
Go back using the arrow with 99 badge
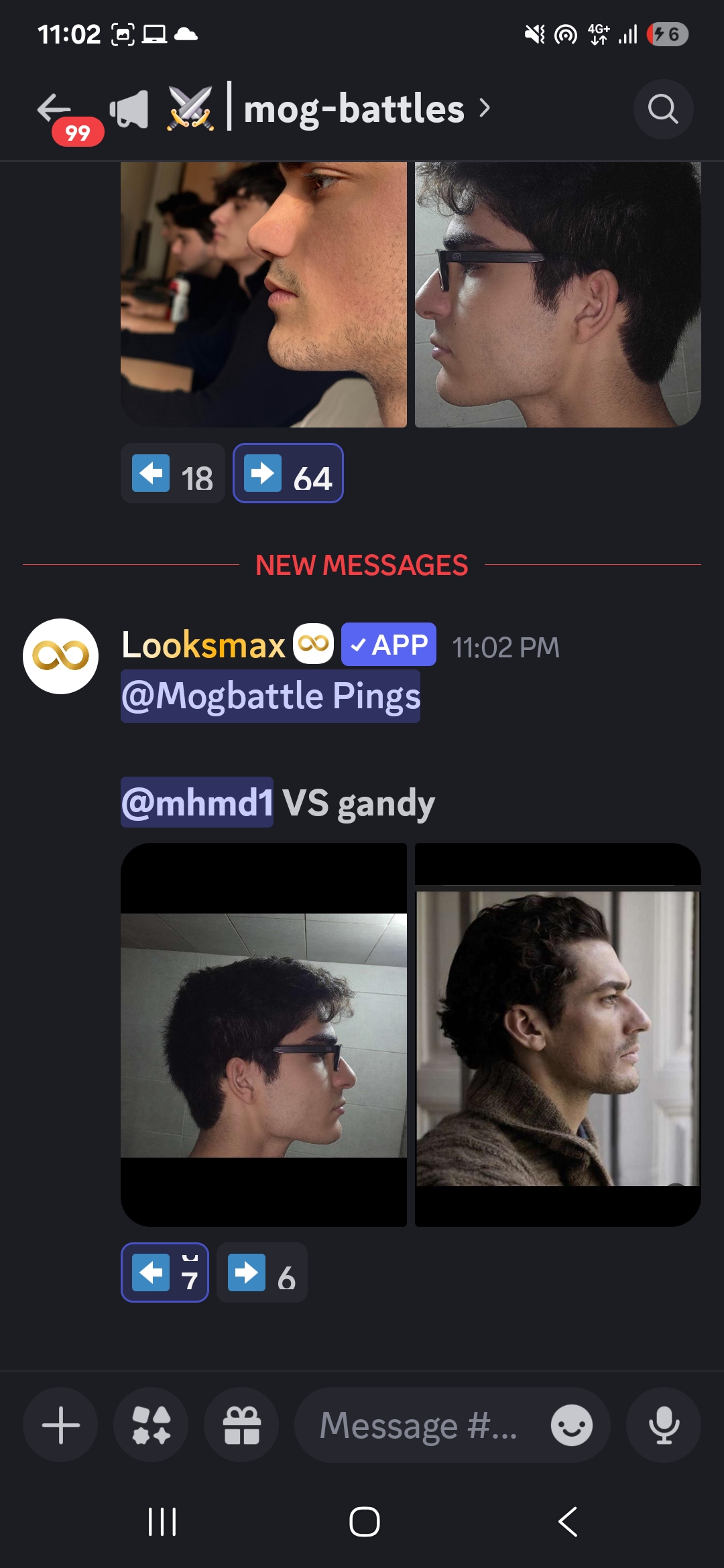(55, 109)
